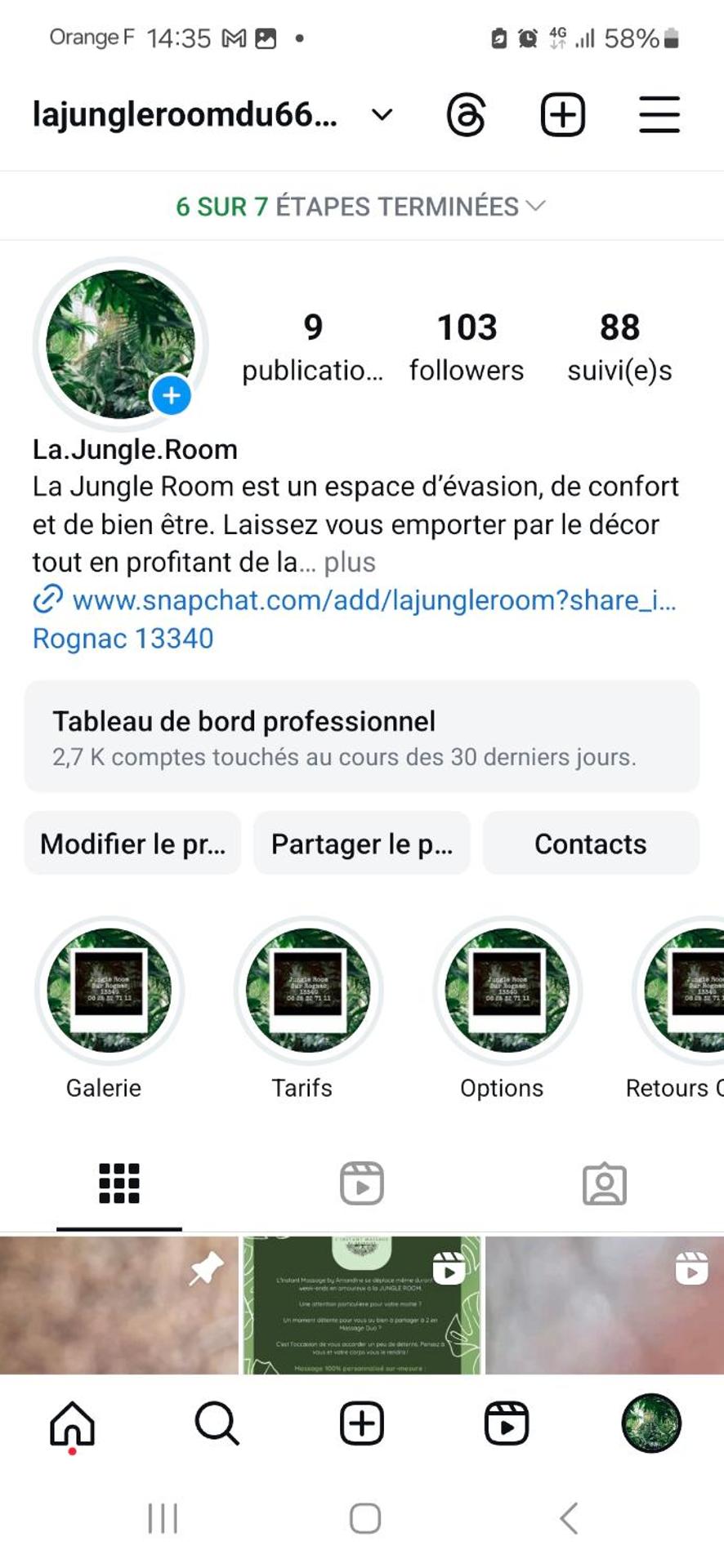Open the create new post icon
Viewport: 724px width, 1568px height.
[563, 115]
